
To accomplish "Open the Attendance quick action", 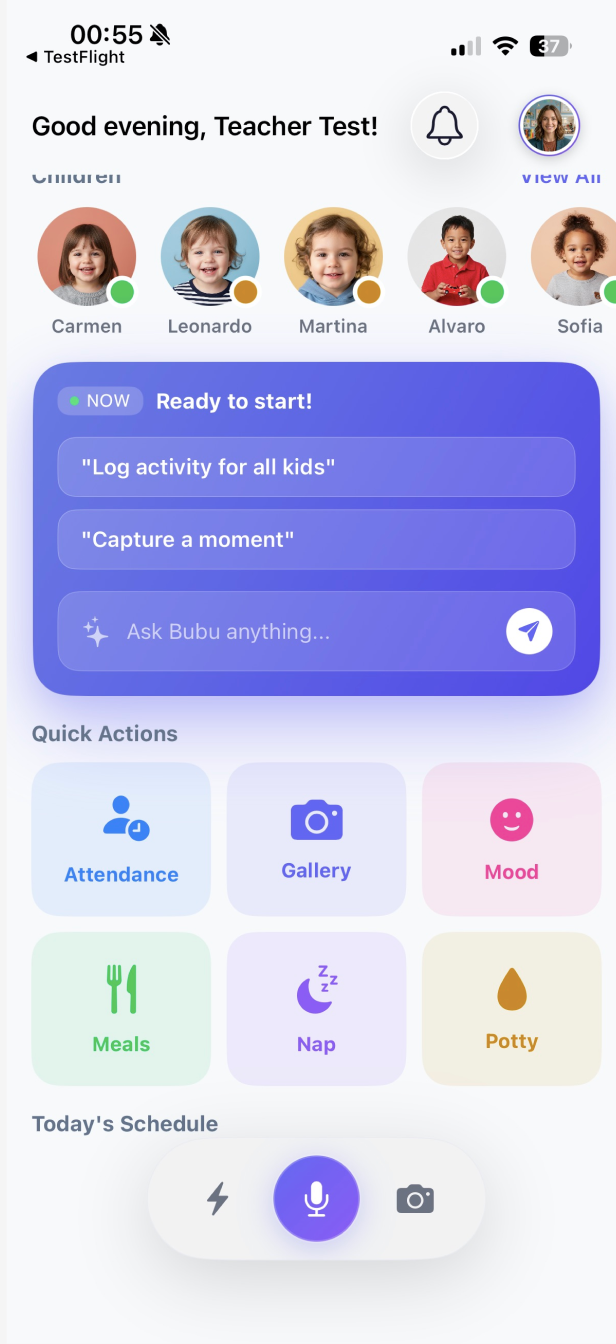I will click(121, 839).
